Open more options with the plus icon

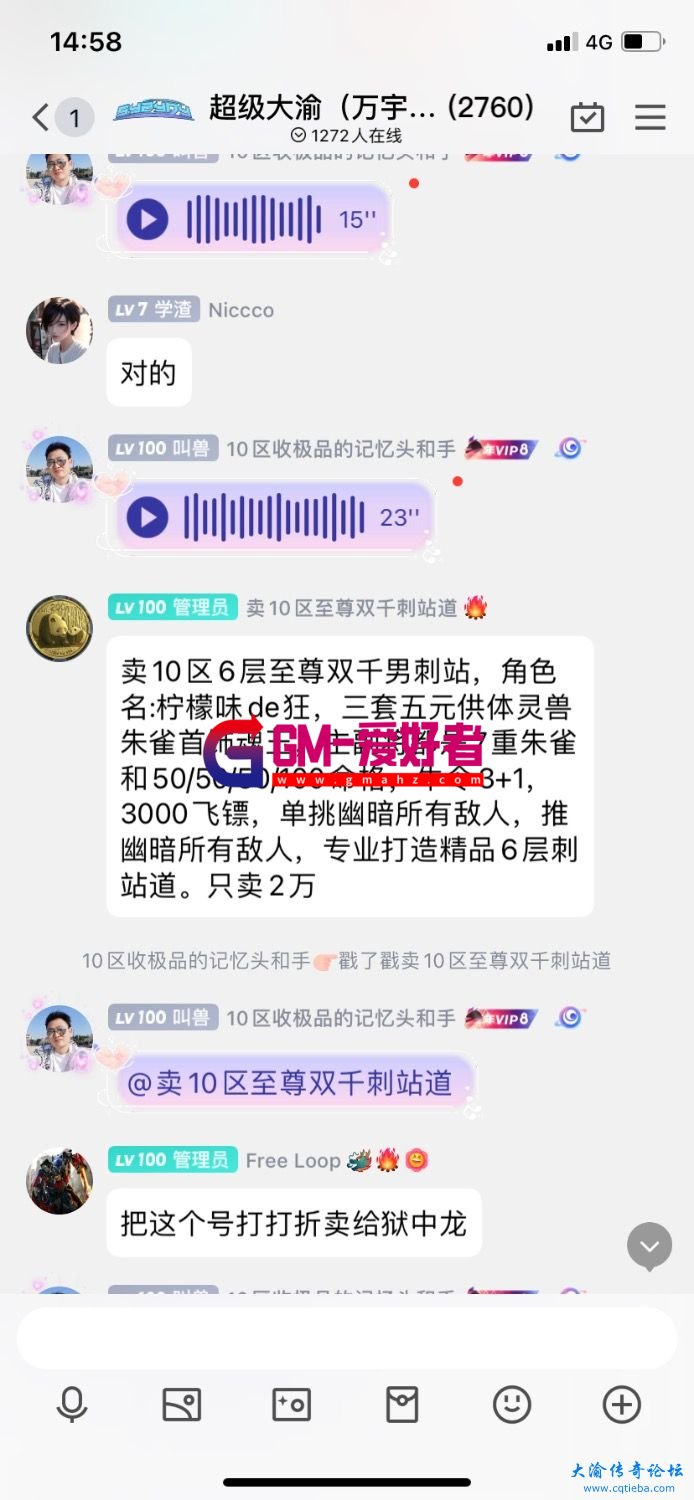click(x=621, y=1405)
